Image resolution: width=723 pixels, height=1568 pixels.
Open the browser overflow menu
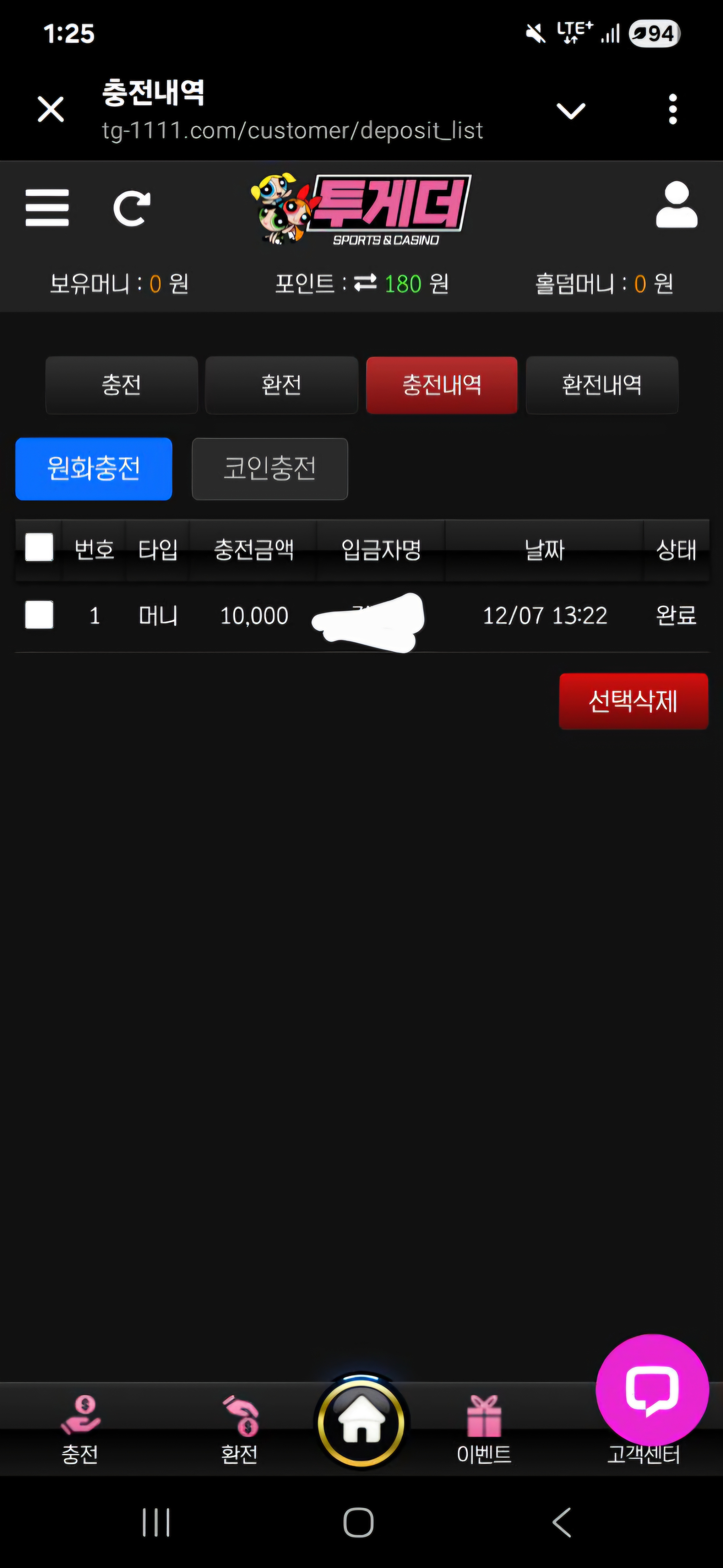click(672, 110)
